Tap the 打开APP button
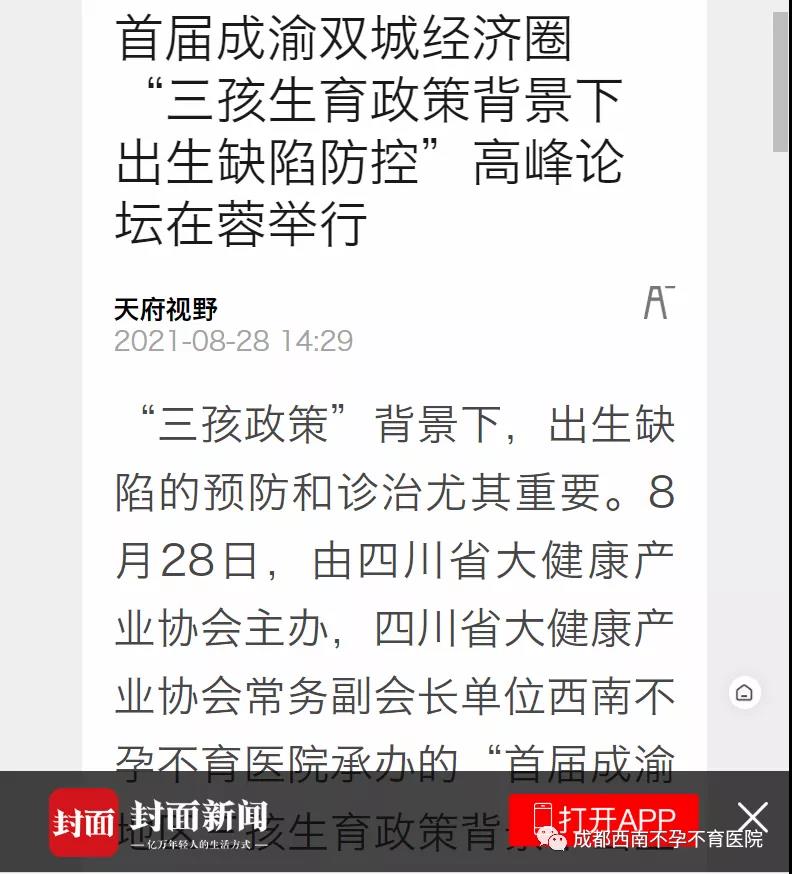 coord(603,815)
